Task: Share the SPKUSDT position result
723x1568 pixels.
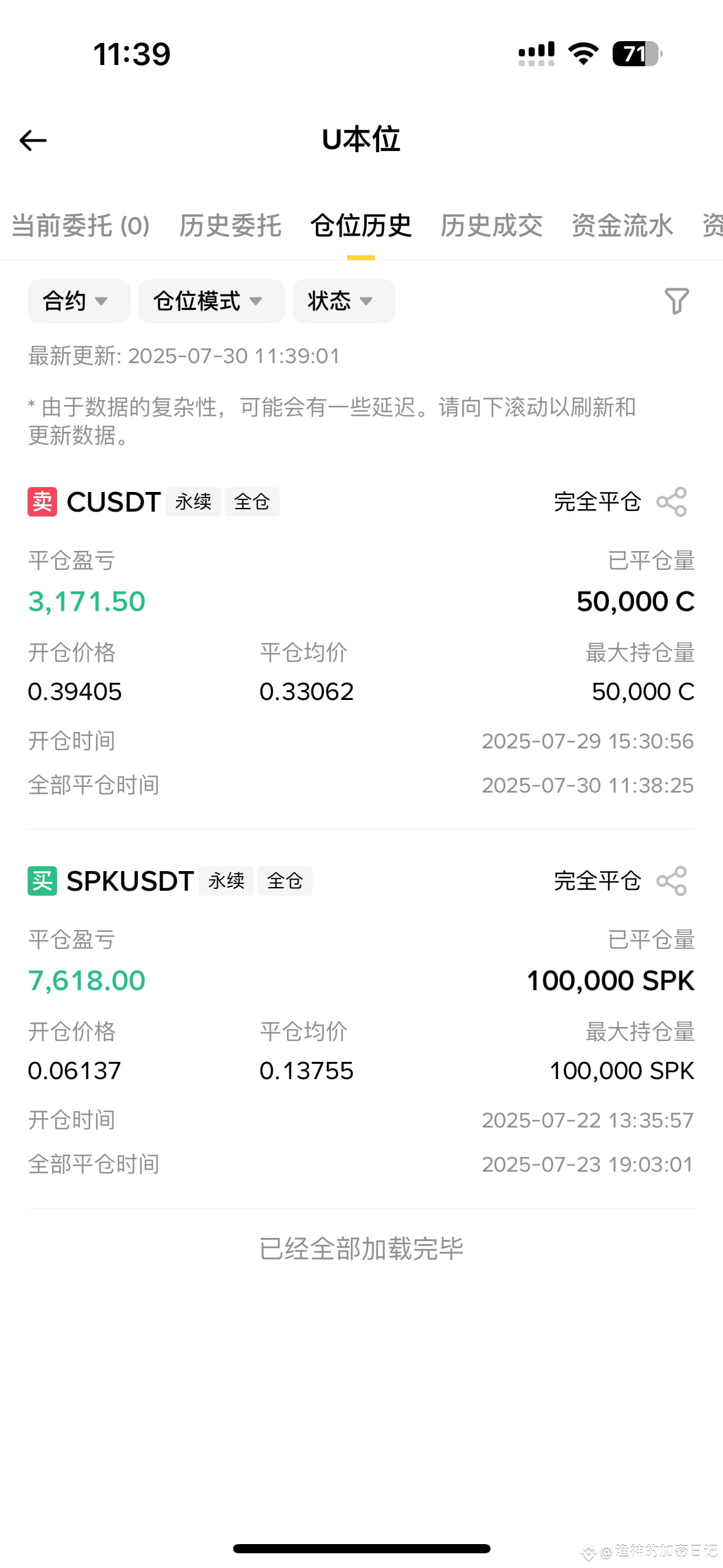Action: point(671,881)
